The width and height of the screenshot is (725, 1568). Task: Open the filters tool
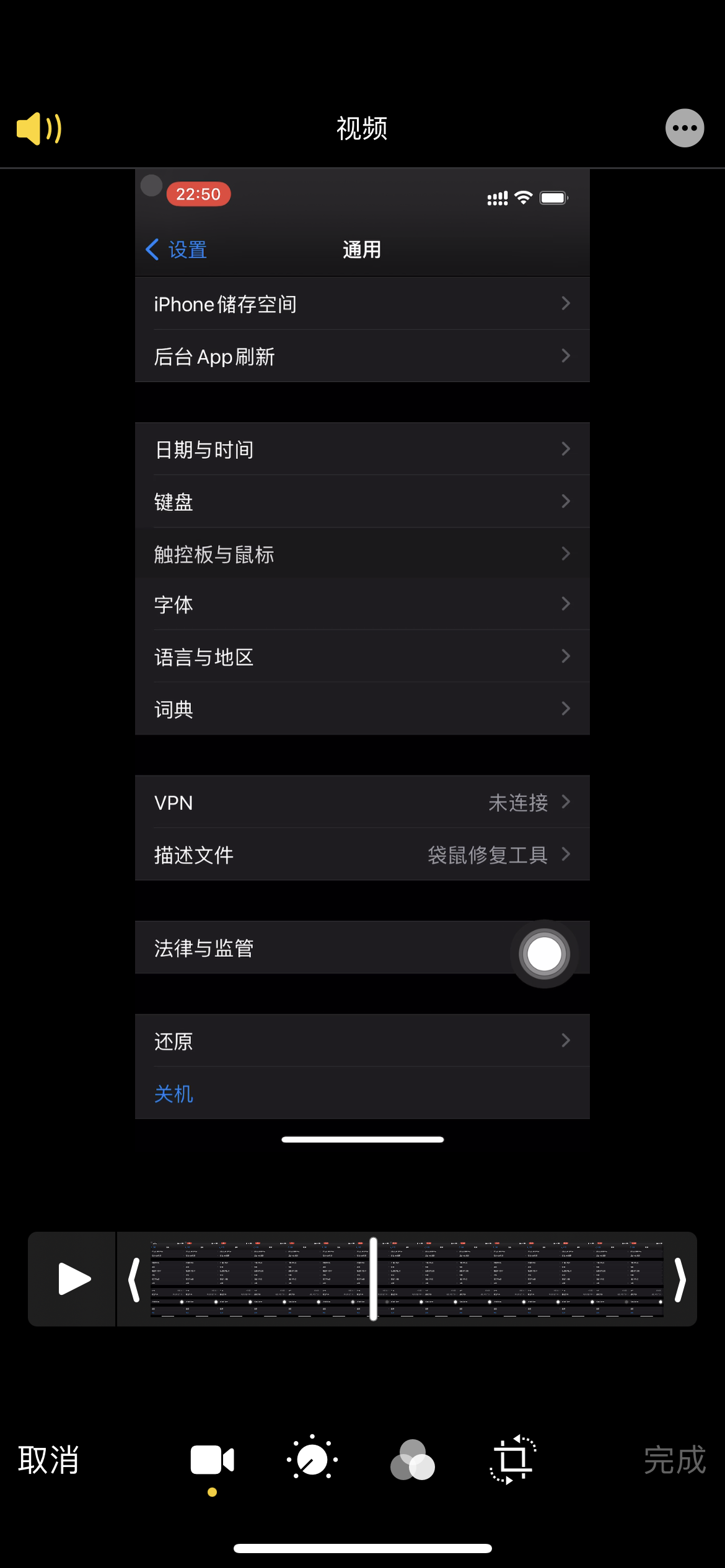(x=413, y=1460)
